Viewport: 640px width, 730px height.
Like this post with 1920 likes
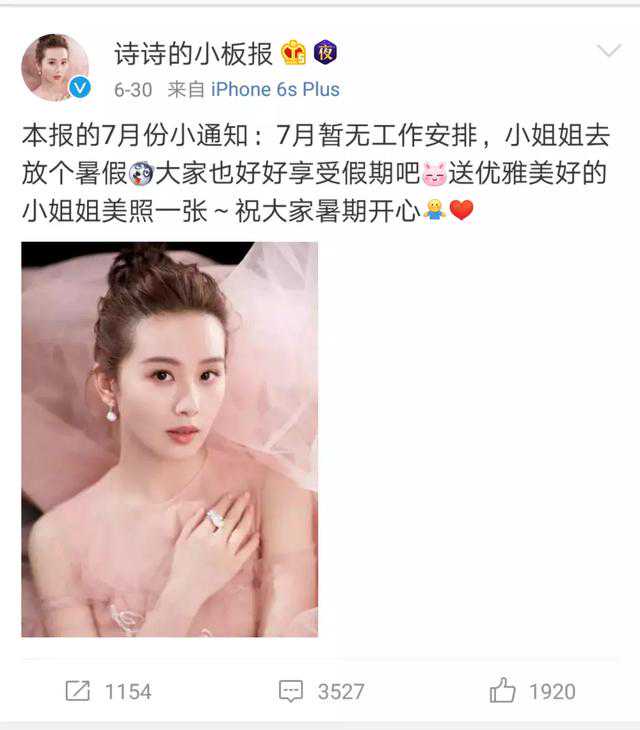click(532, 691)
